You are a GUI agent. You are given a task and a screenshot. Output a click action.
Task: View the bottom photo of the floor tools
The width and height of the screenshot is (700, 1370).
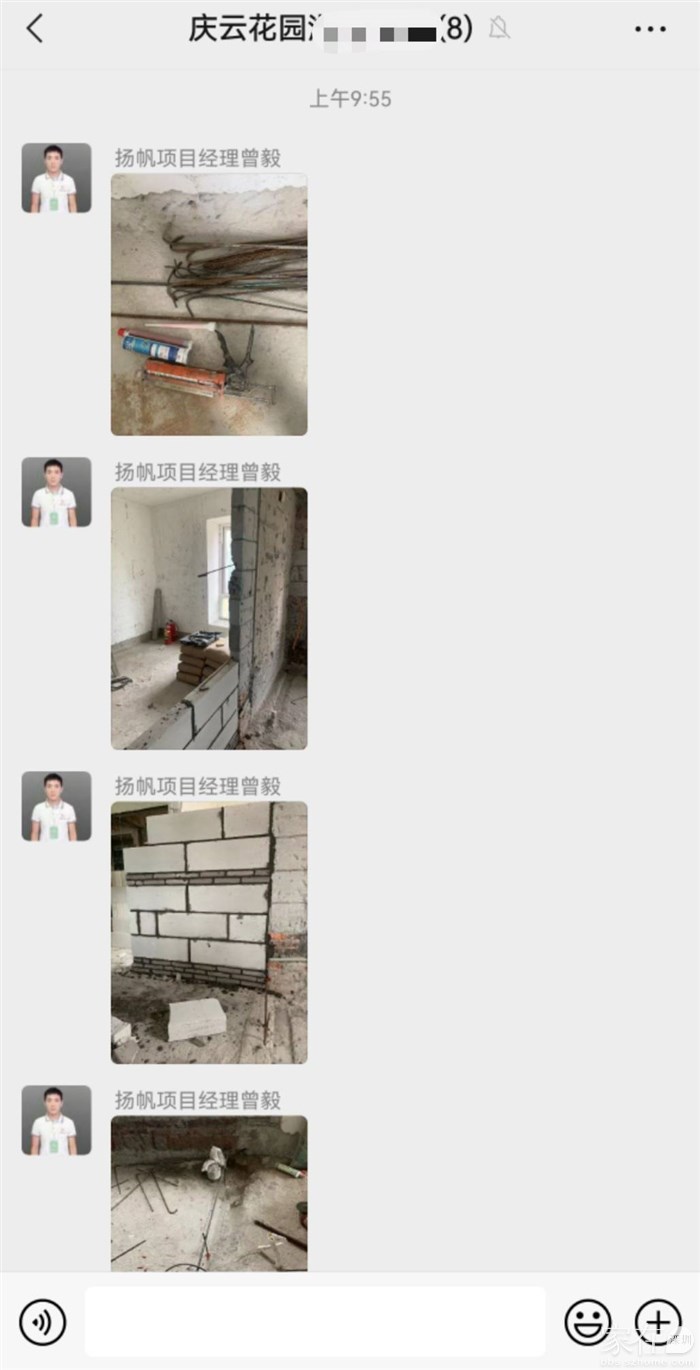tap(209, 1193)
